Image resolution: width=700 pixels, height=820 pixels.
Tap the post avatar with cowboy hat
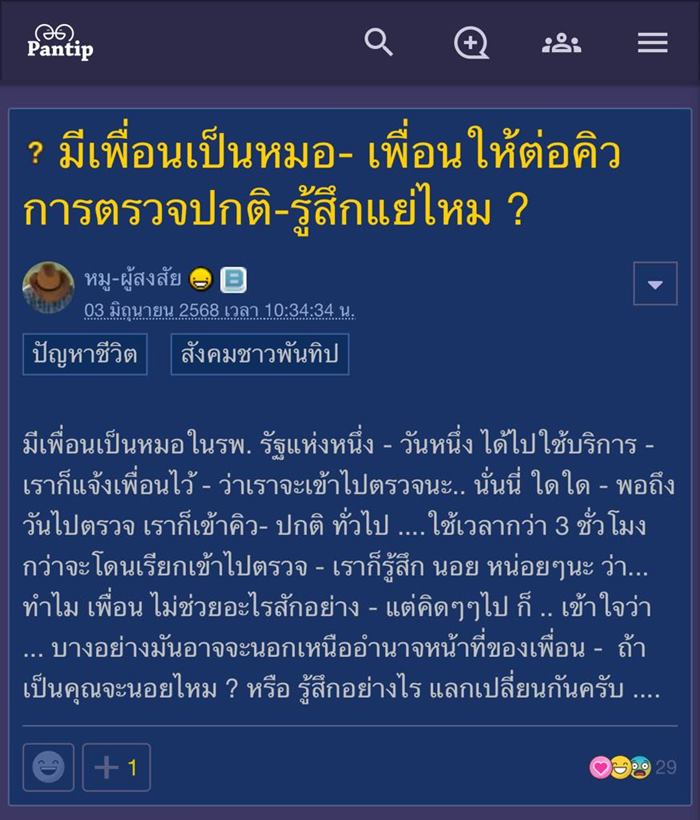[x=48, y=287]
